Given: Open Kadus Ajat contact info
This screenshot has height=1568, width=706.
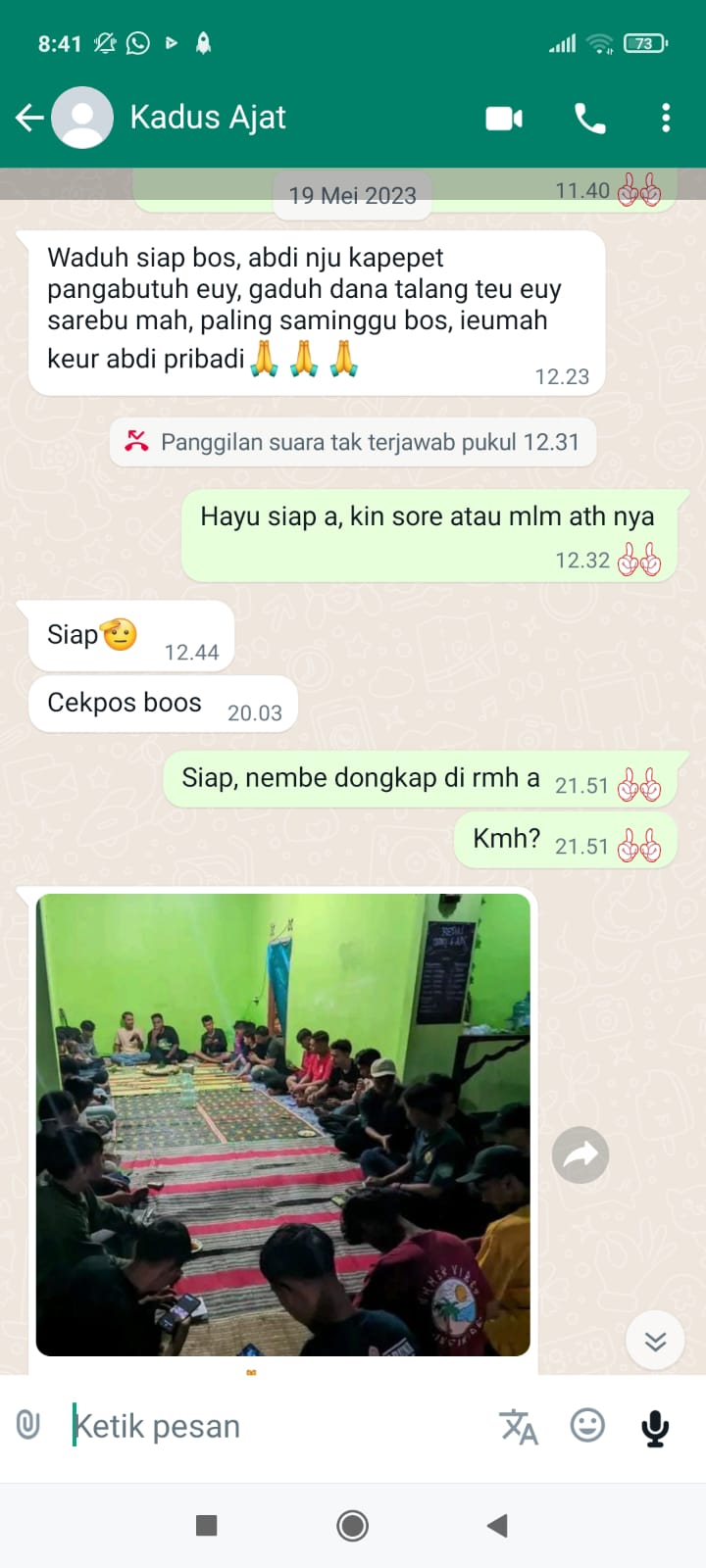Looking at the screenshot, I should tap(208, 118).
